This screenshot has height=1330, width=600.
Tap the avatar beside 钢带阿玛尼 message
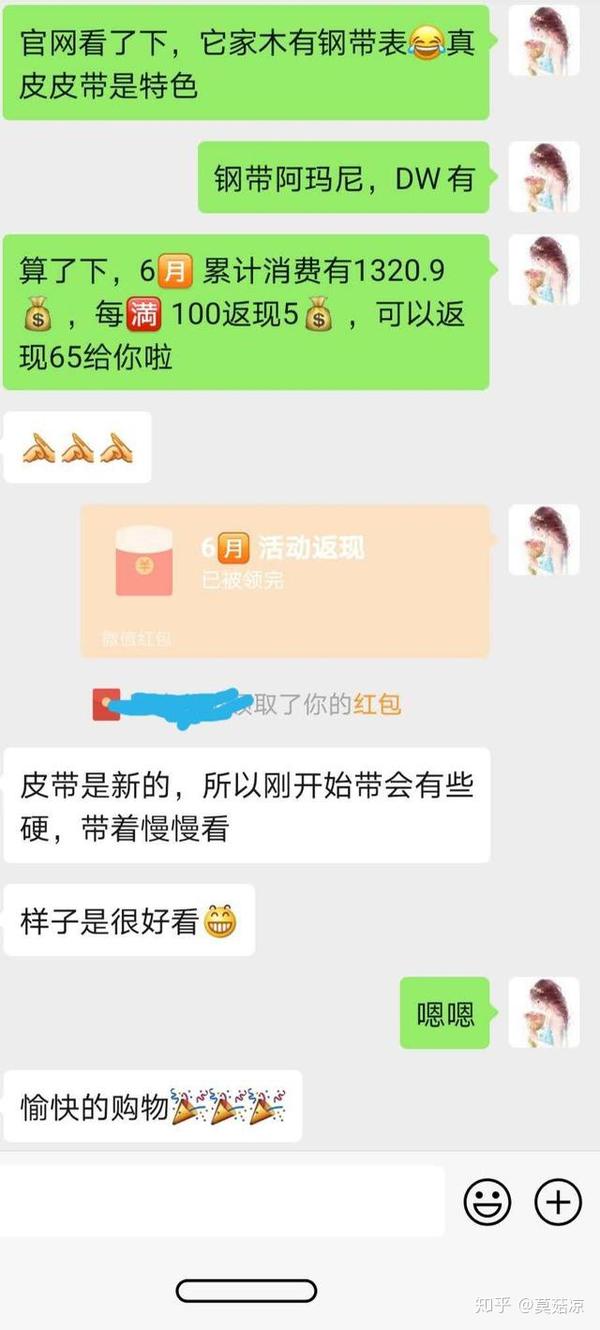(x=543, y=178)
